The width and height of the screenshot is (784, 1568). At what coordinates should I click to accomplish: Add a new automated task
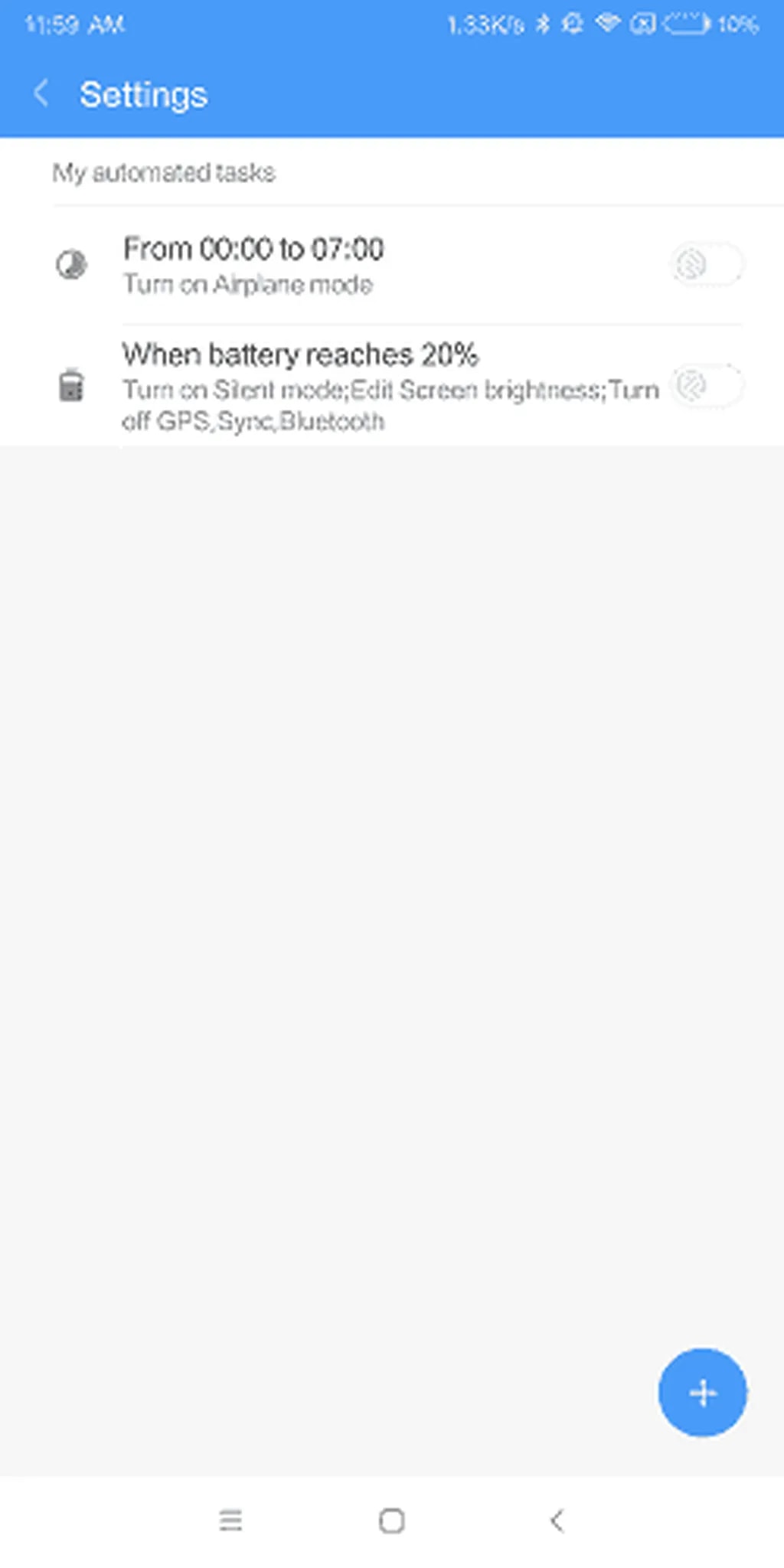[702, 1392]
